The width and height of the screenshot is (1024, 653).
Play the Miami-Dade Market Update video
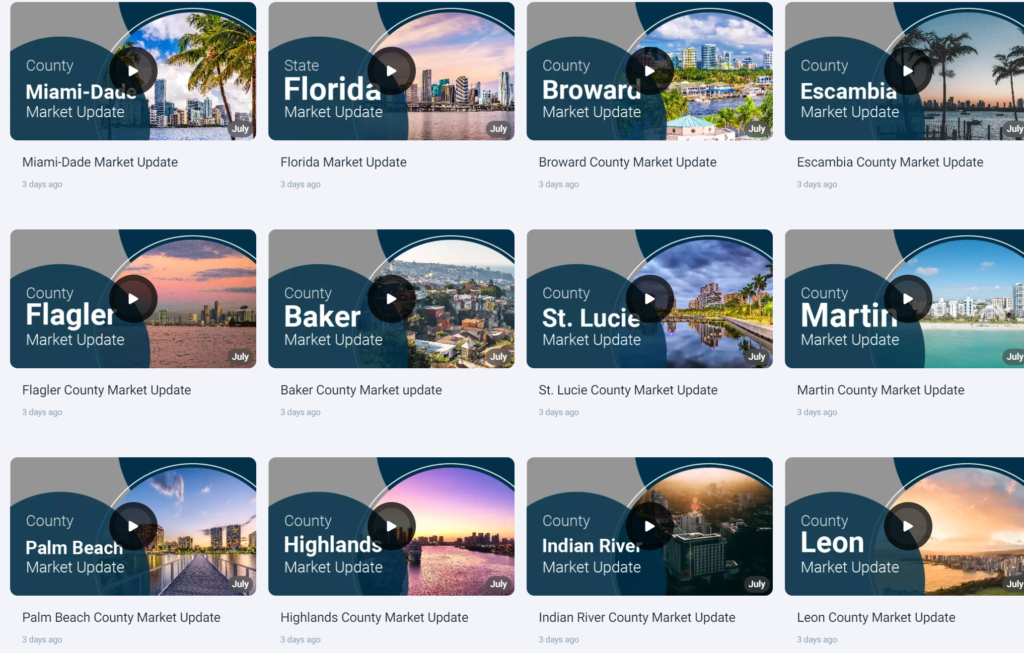(x=133, y=71)
